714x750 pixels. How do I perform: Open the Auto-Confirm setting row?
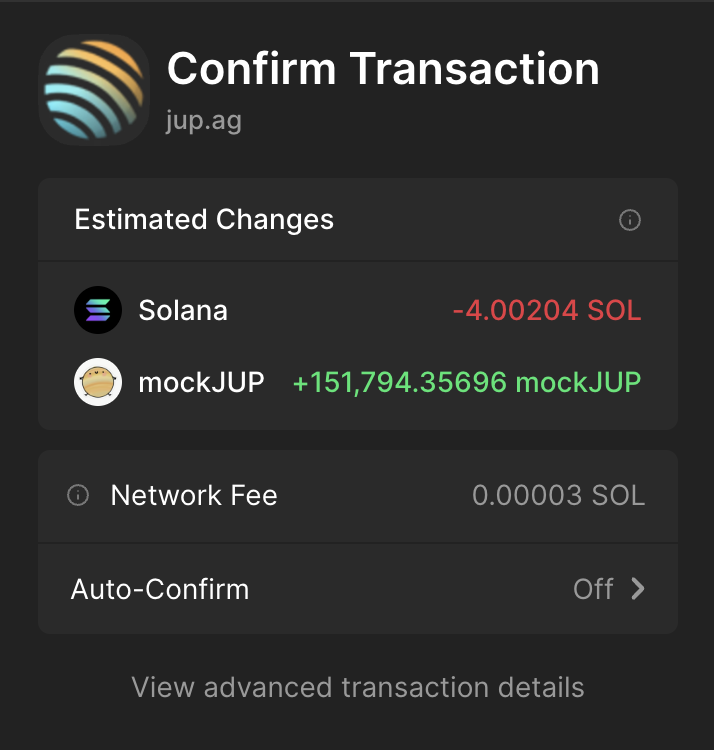[357, 589]
